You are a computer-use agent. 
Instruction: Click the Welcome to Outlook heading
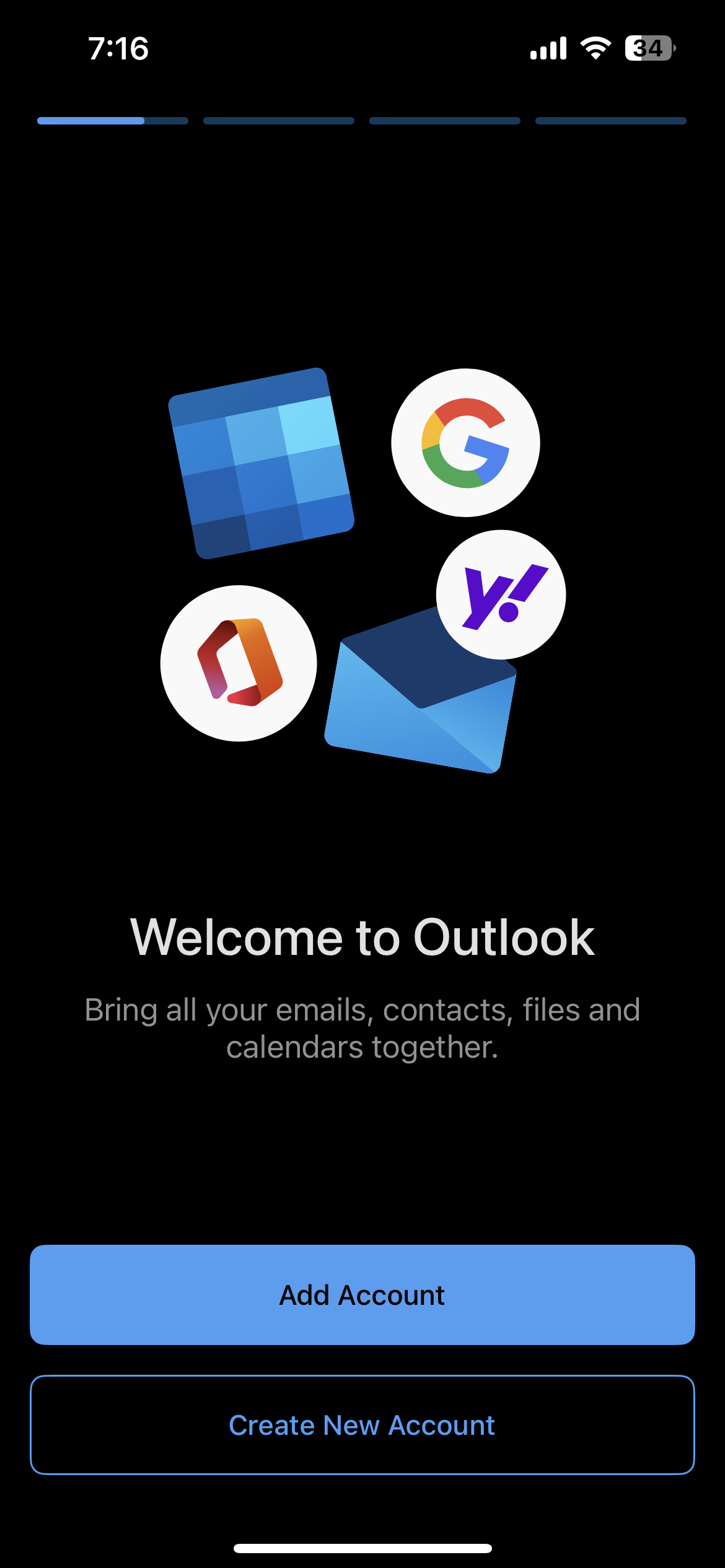(362, 936)
